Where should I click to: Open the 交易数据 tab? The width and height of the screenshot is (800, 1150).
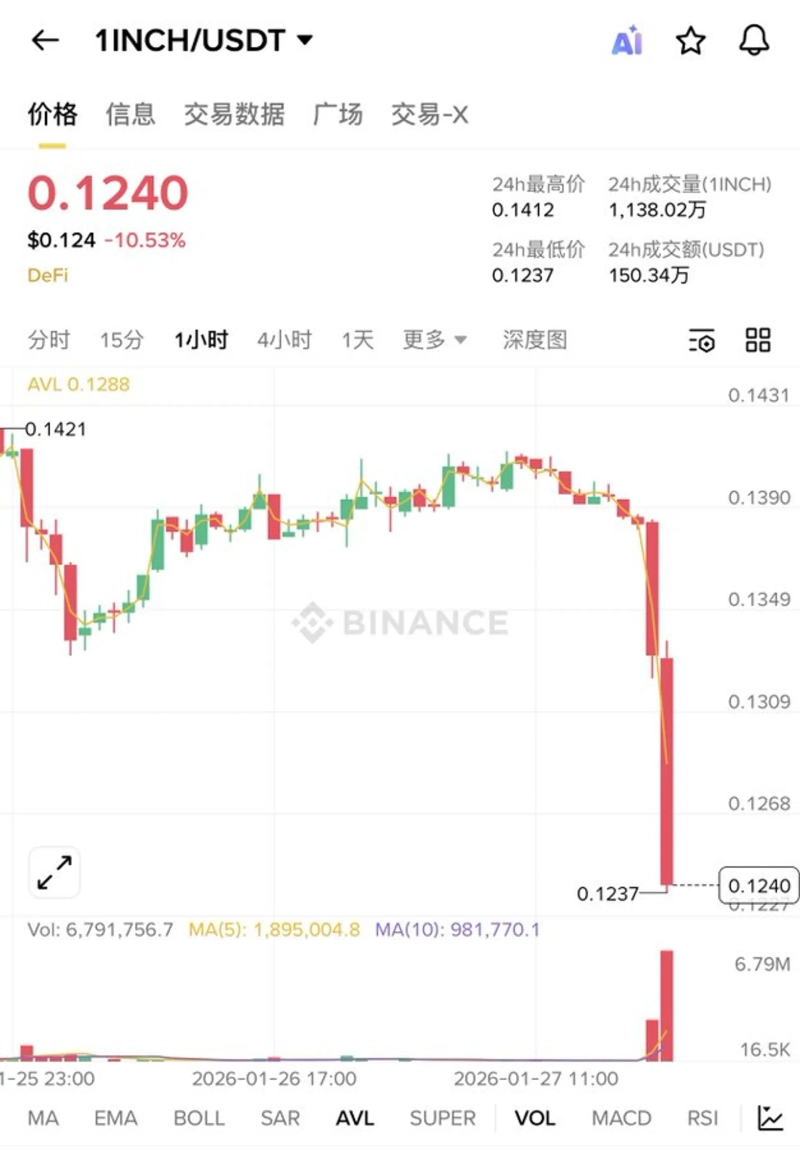coord(234,114)
